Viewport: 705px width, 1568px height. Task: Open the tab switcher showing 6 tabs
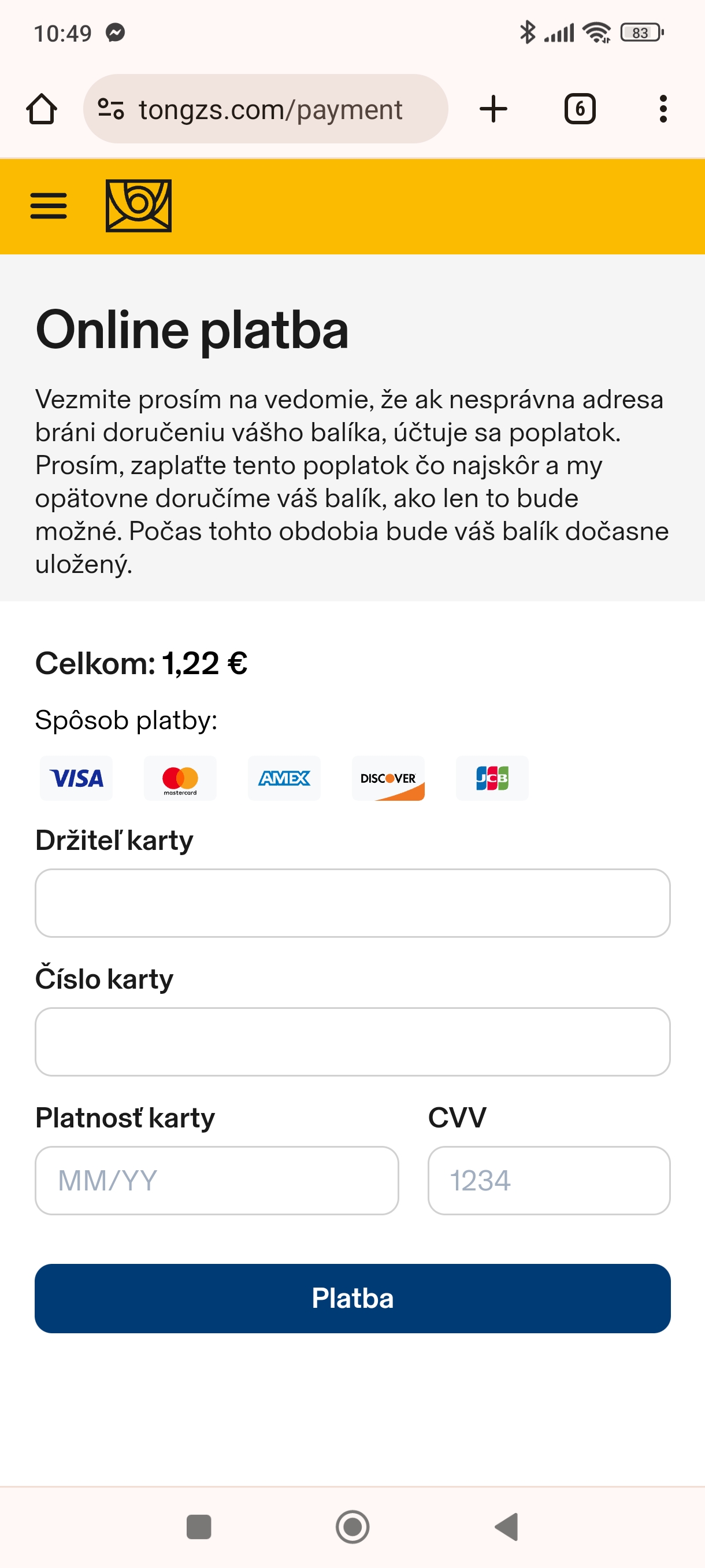(580, 110)
